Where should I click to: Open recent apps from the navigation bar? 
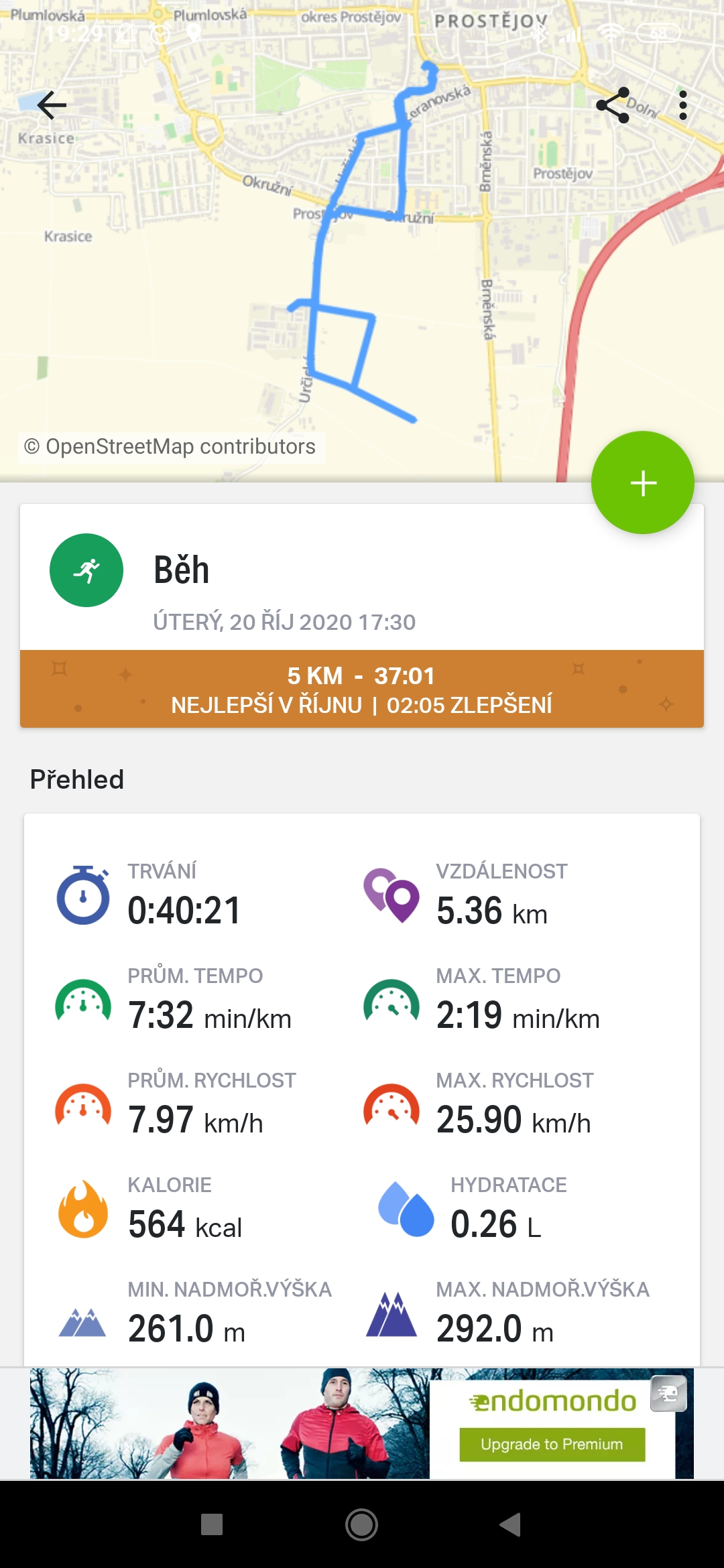(212, 1524)
